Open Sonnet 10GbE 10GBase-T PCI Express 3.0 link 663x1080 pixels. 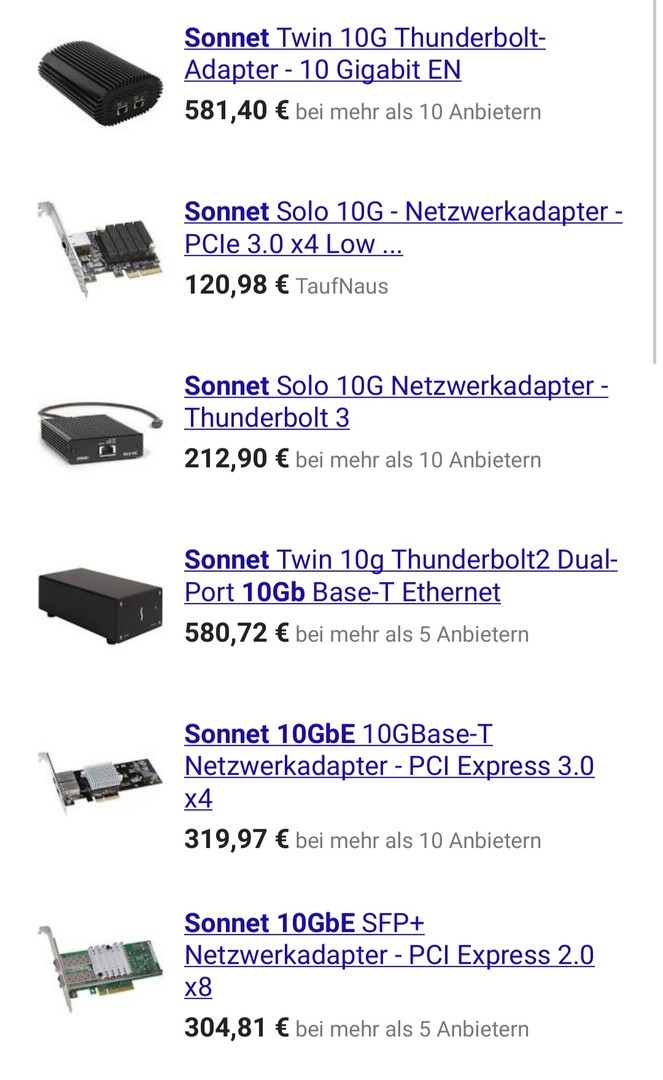click(x=389, y=766)
